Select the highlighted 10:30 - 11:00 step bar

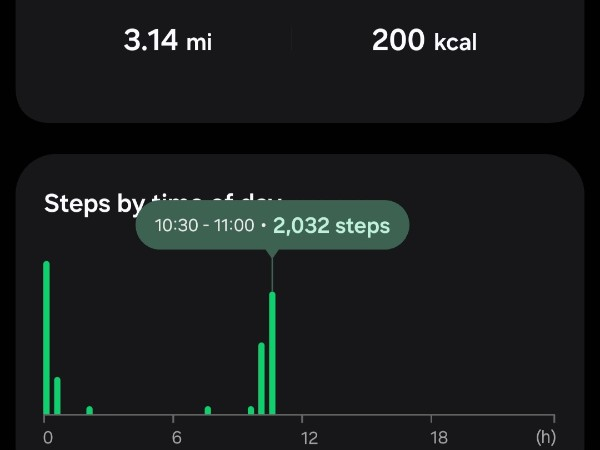tap(272, 352)
